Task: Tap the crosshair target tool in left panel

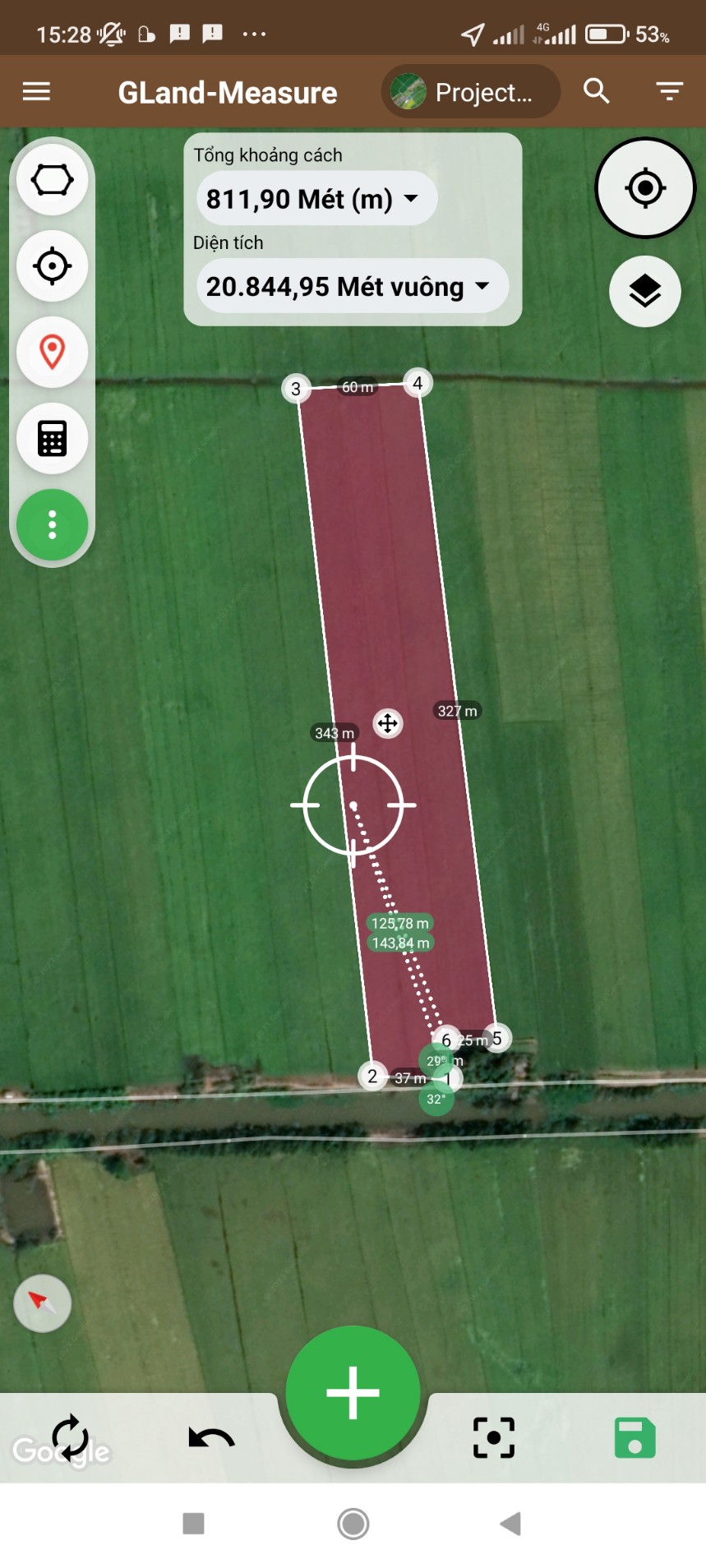Action: tap(53, 266)
